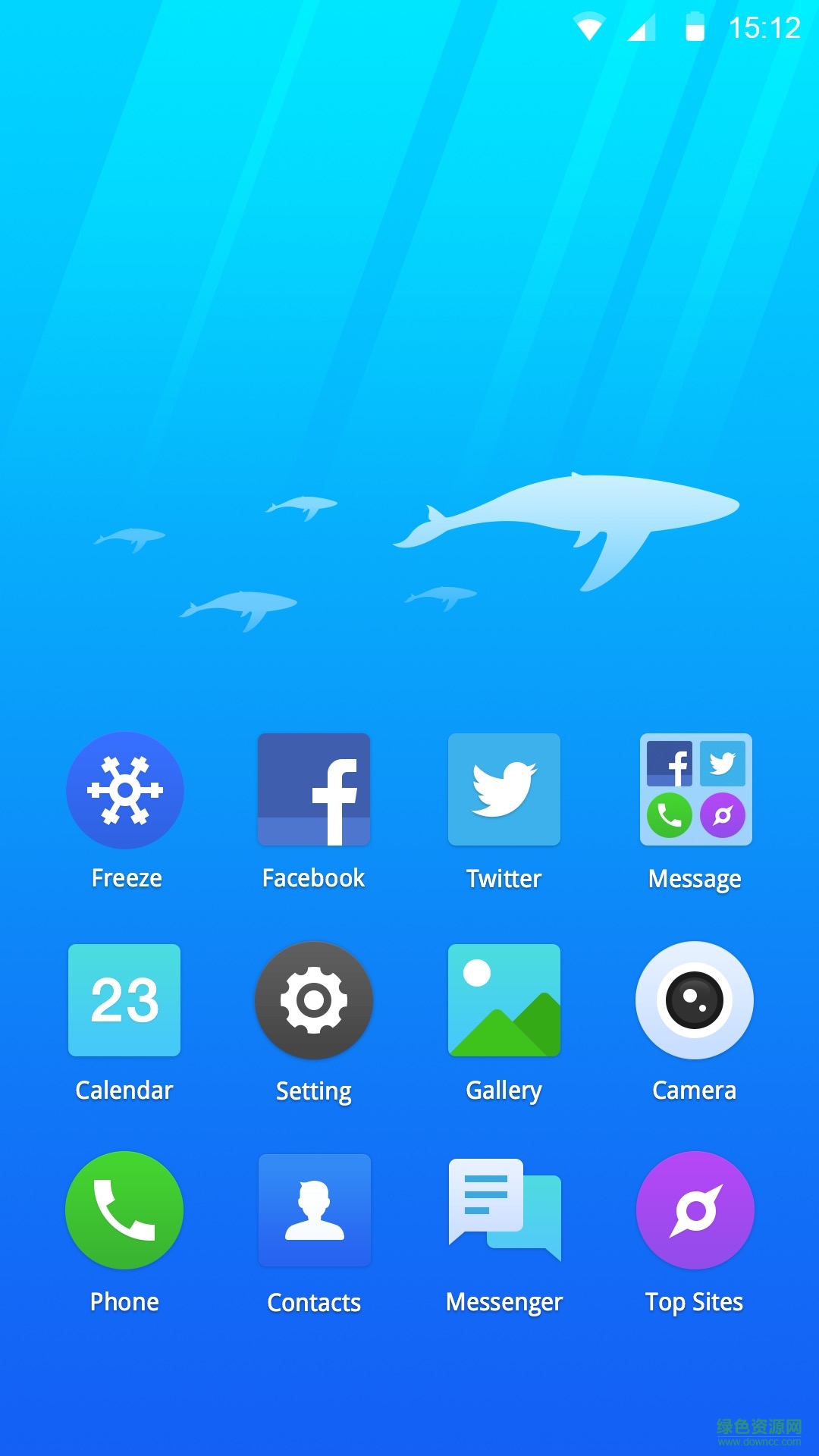The height and width of the screenshot is (1456, 819).
Task: Open the Camera app
Action: (x=695, y=1001)
